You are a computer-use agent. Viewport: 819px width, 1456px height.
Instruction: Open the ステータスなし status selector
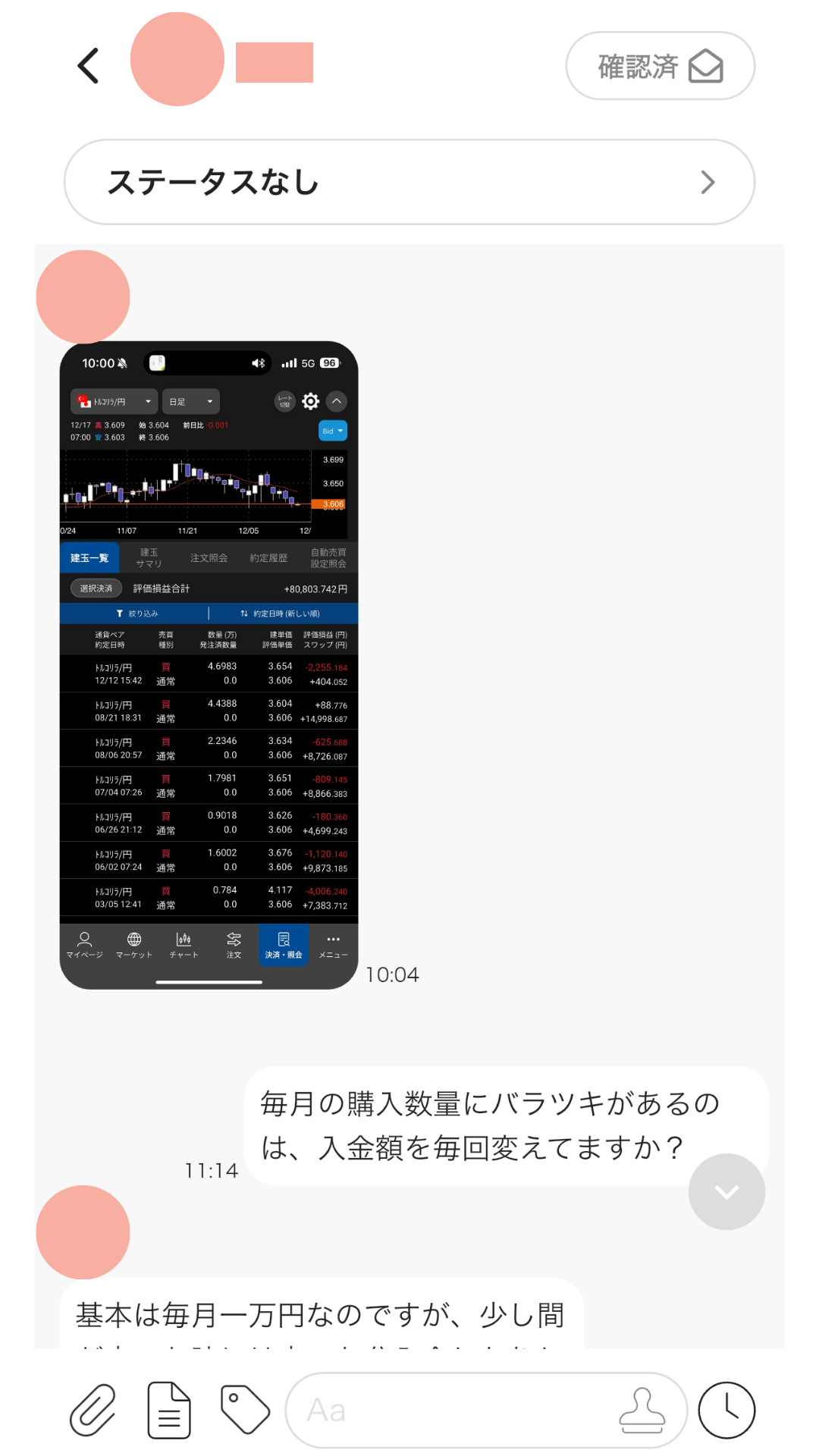tap(409, 182)
